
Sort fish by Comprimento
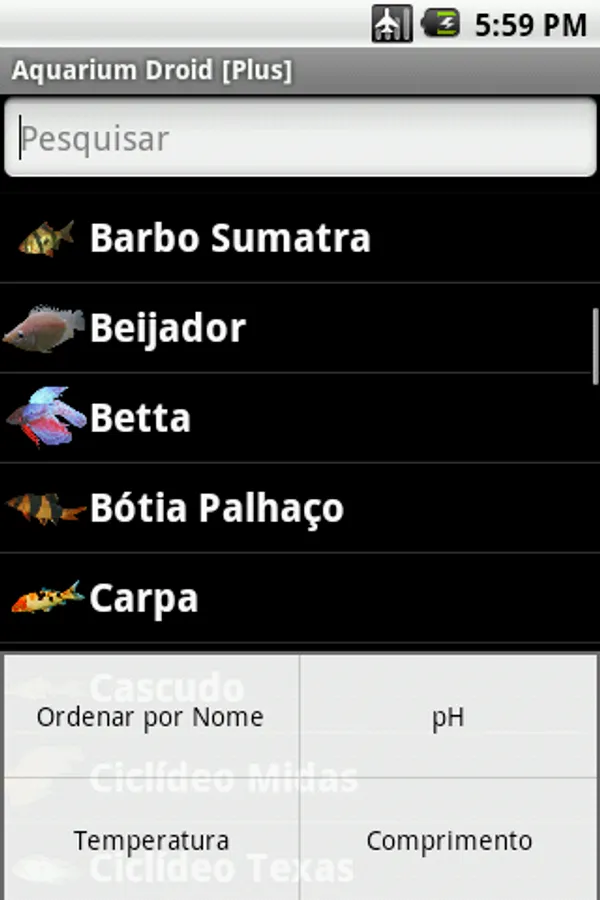click(x=449, y=840)
